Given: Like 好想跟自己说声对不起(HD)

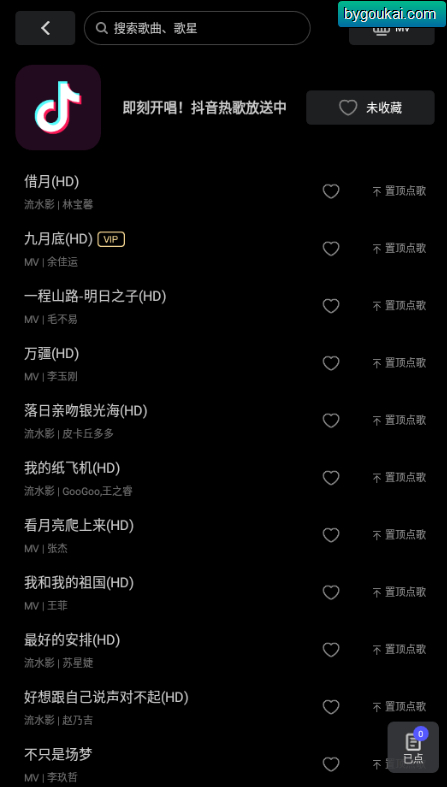Looking at the screenshot, I should tap(331, 707).
